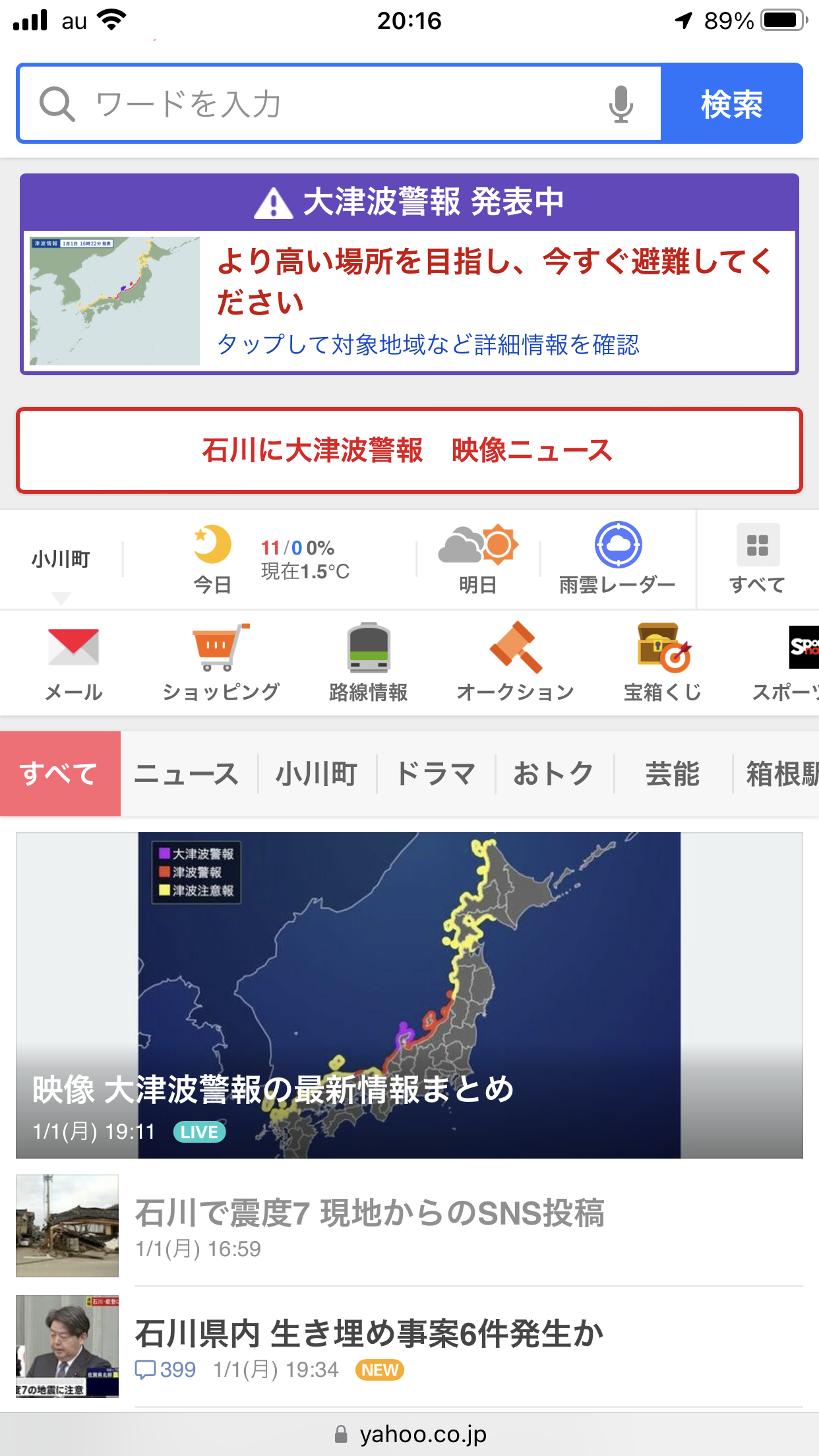Select the 芸能 tab

coord(673,774)
